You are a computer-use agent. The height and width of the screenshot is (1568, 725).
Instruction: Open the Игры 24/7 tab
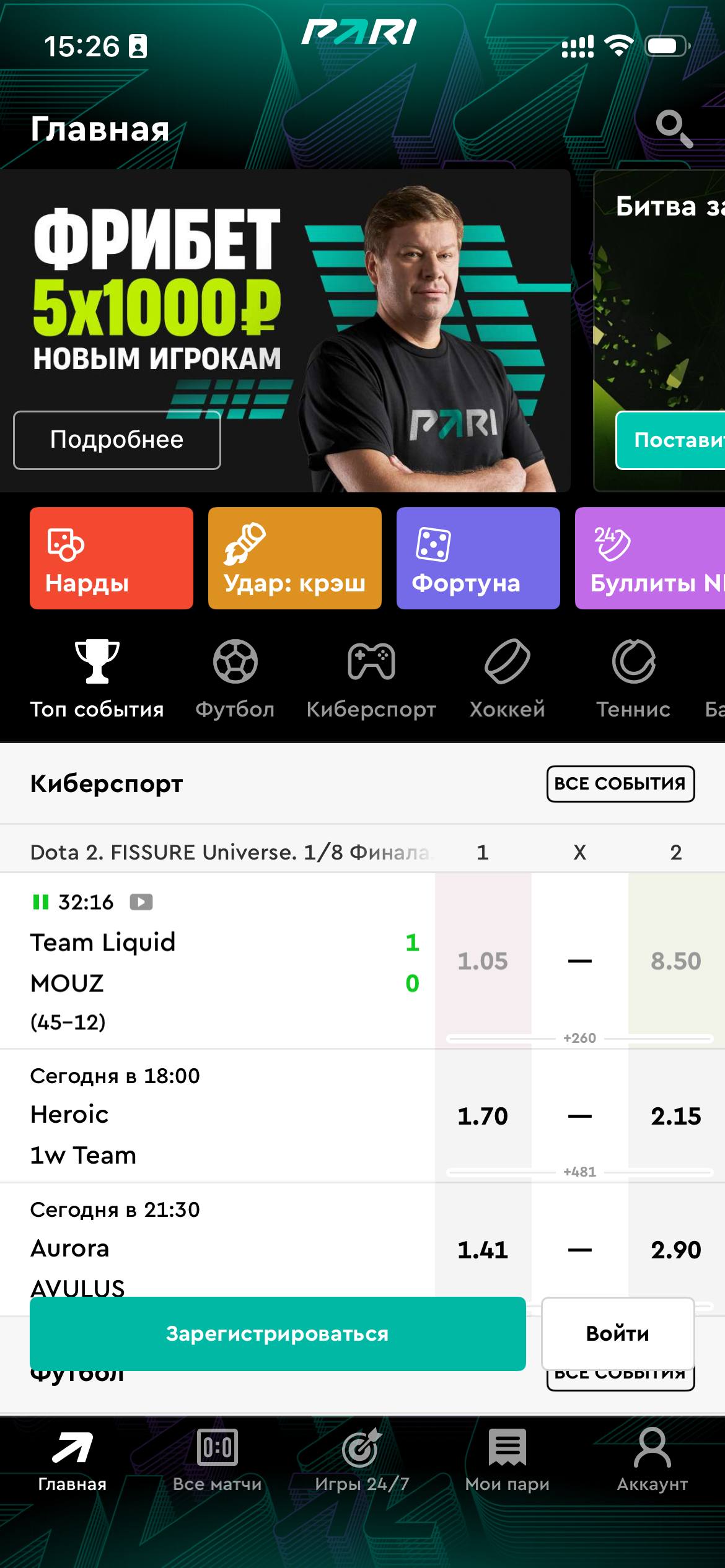tap(362, 1460)
